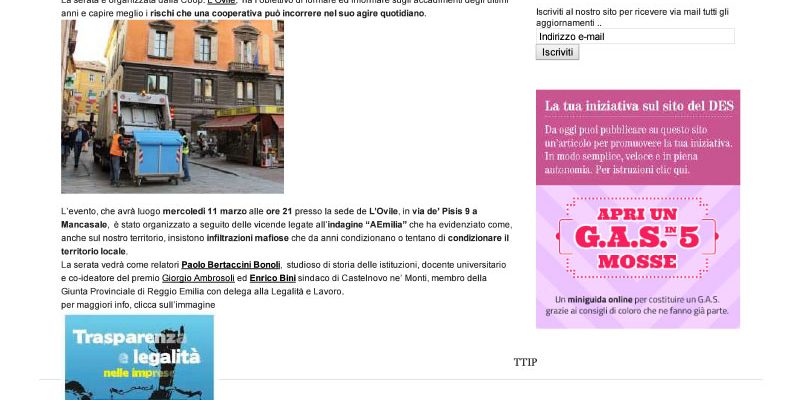Image resolution: width=800 pixels, height=400 pixels.
Task: Open the Paolo Bertaccini Bonoli link
Action: pyautogui.click(x=224, y=264)
